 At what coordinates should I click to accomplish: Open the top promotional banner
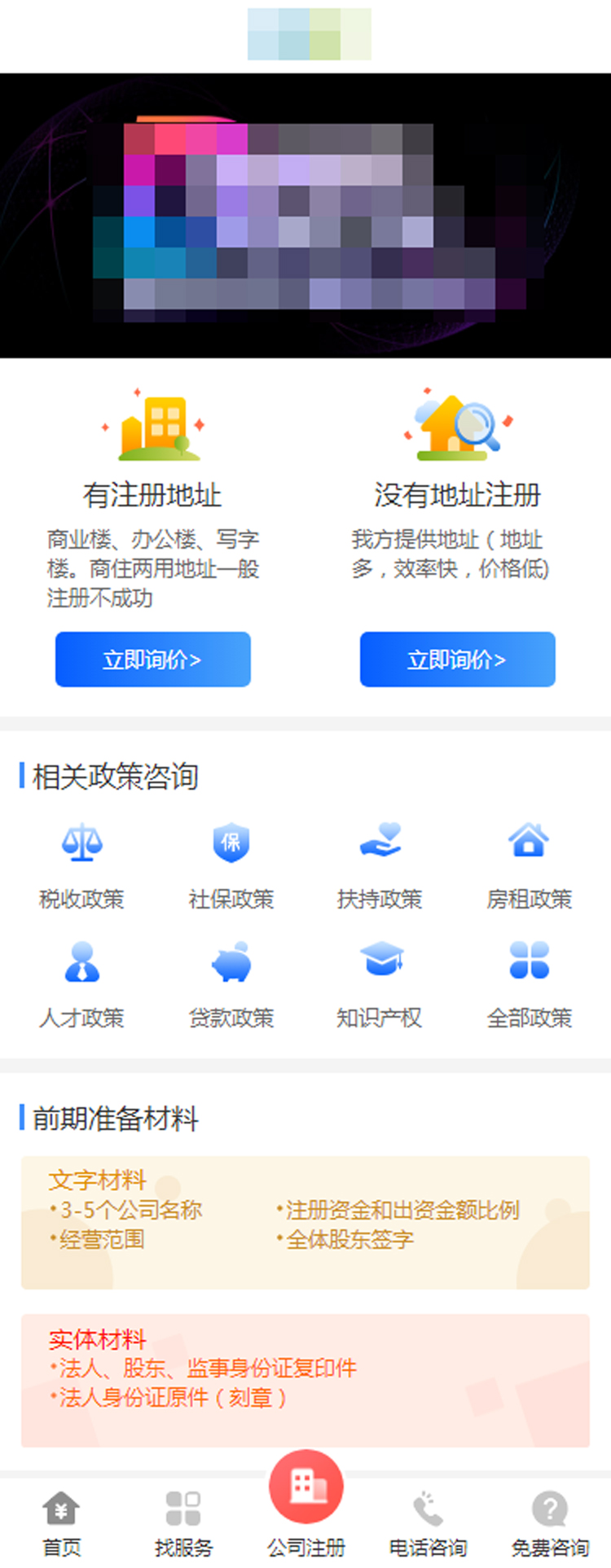click(x=305, y=216)
